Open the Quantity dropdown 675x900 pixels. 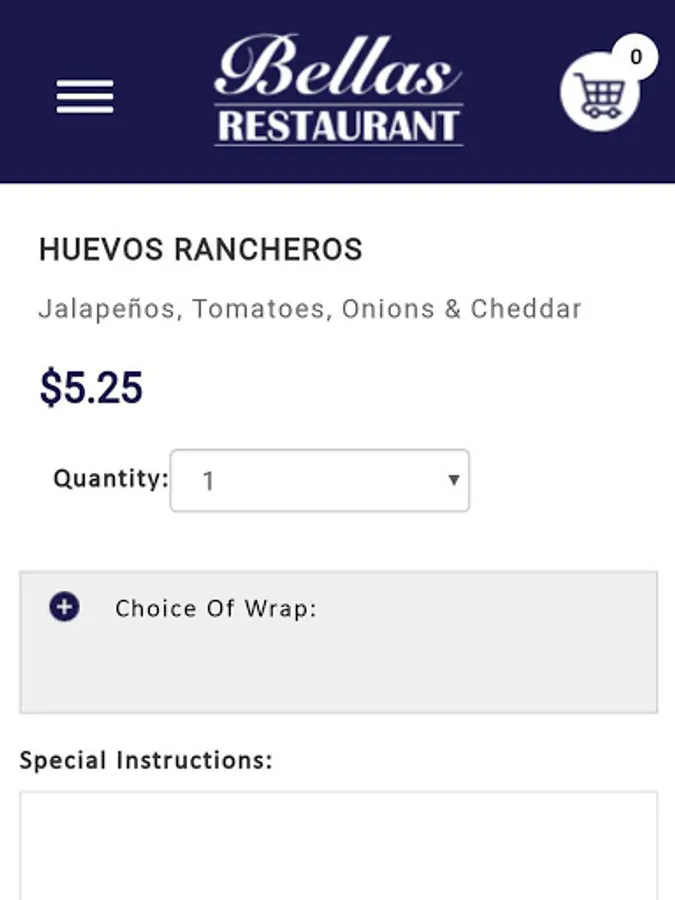(x=319, y=481)
